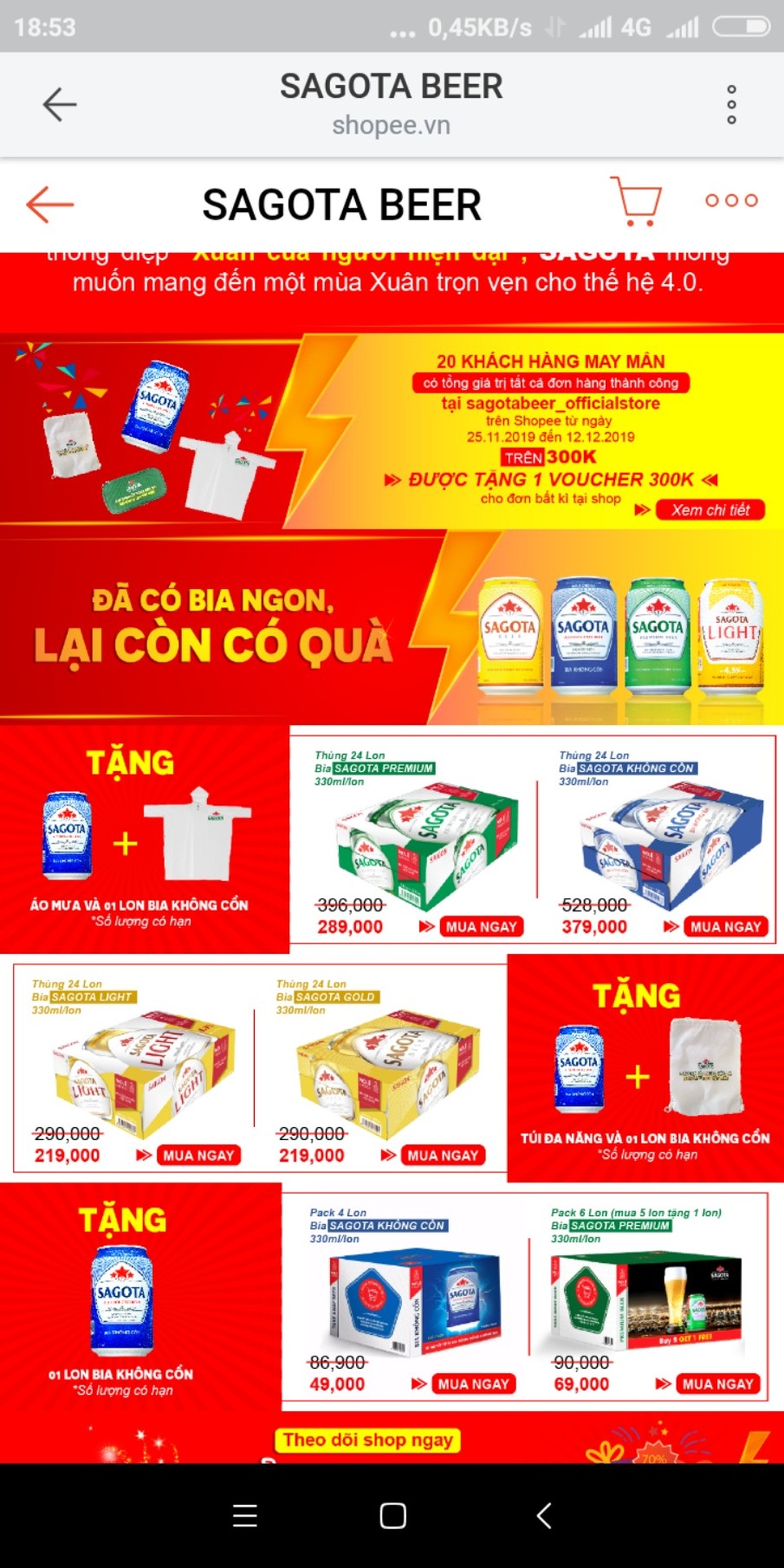Open the orange three-circles more menu
Viewport: 784px width, 1568px height.
tap(731, 201)
